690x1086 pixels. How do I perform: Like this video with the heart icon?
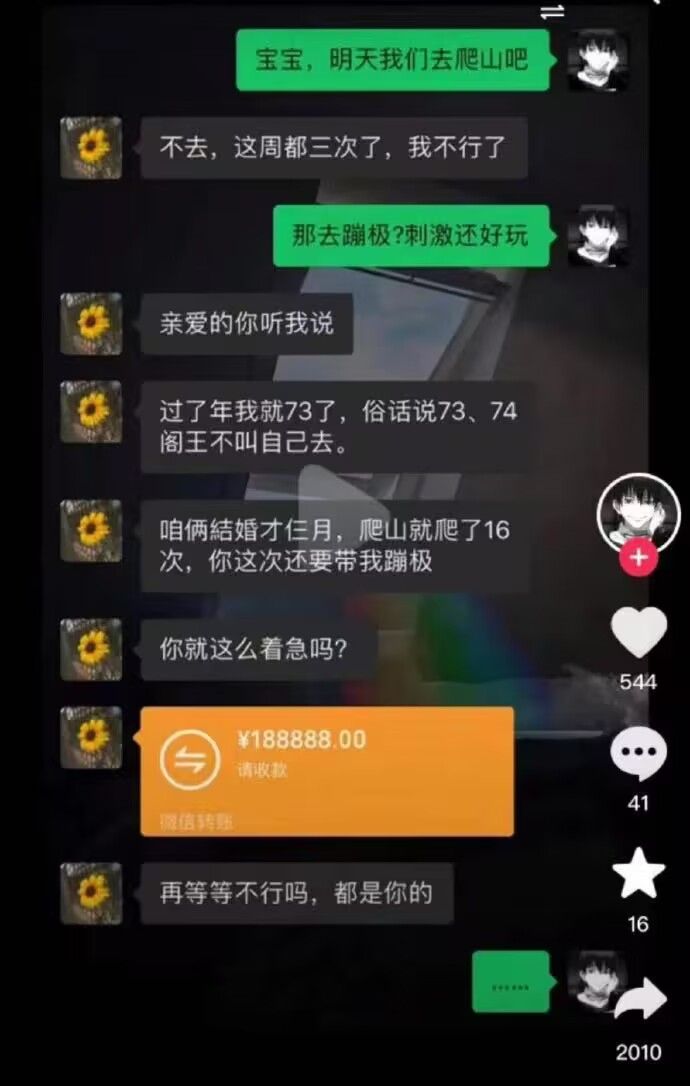click(638, 633)
